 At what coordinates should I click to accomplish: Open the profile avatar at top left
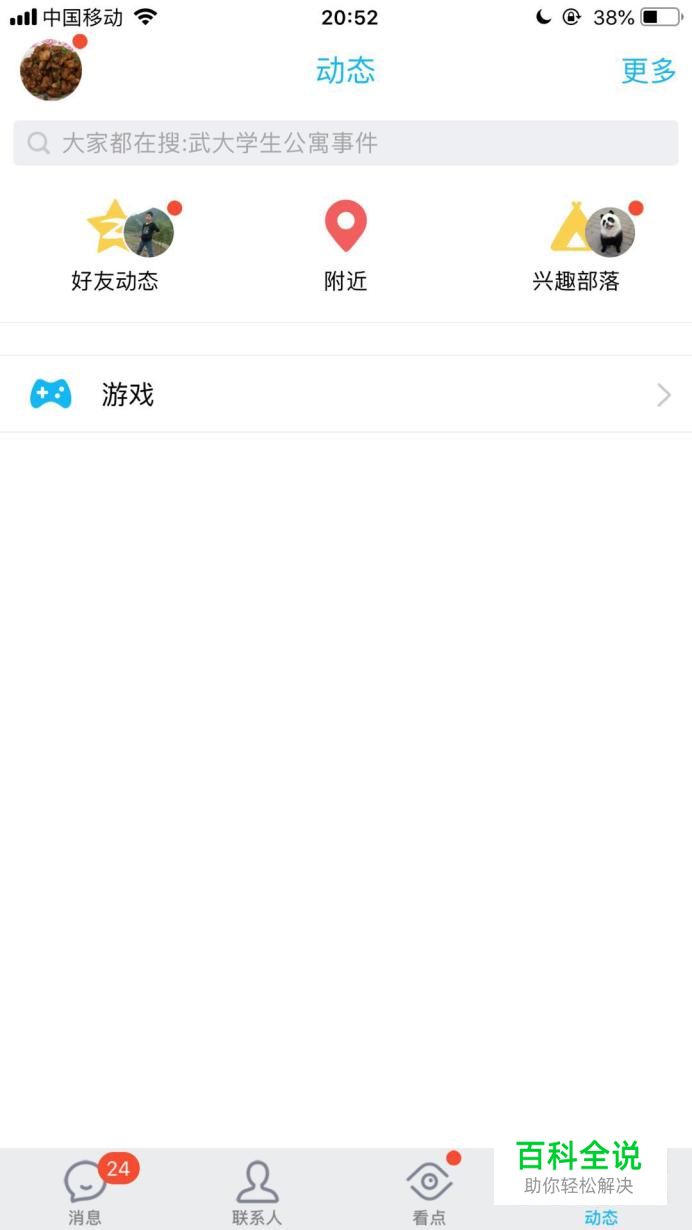51,70
